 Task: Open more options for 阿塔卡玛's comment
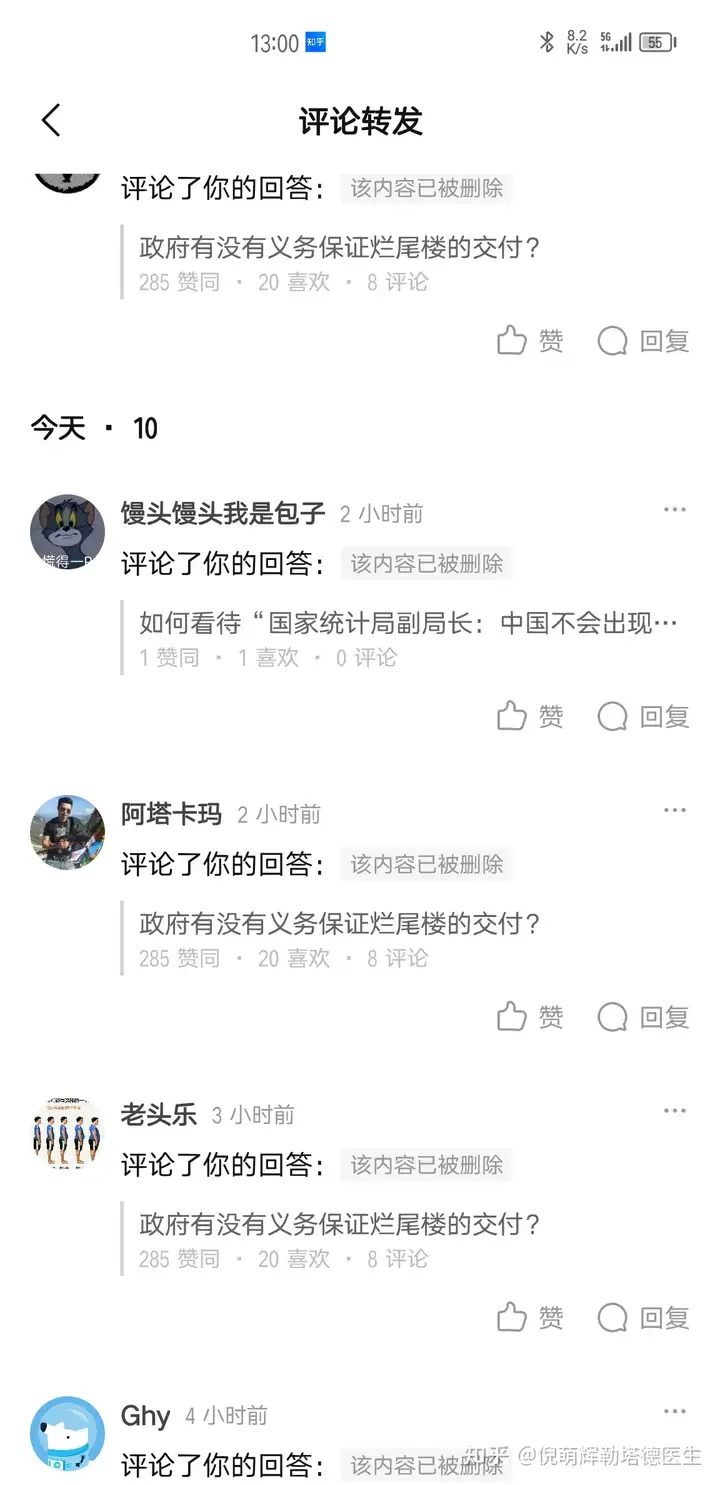[675, 811]
